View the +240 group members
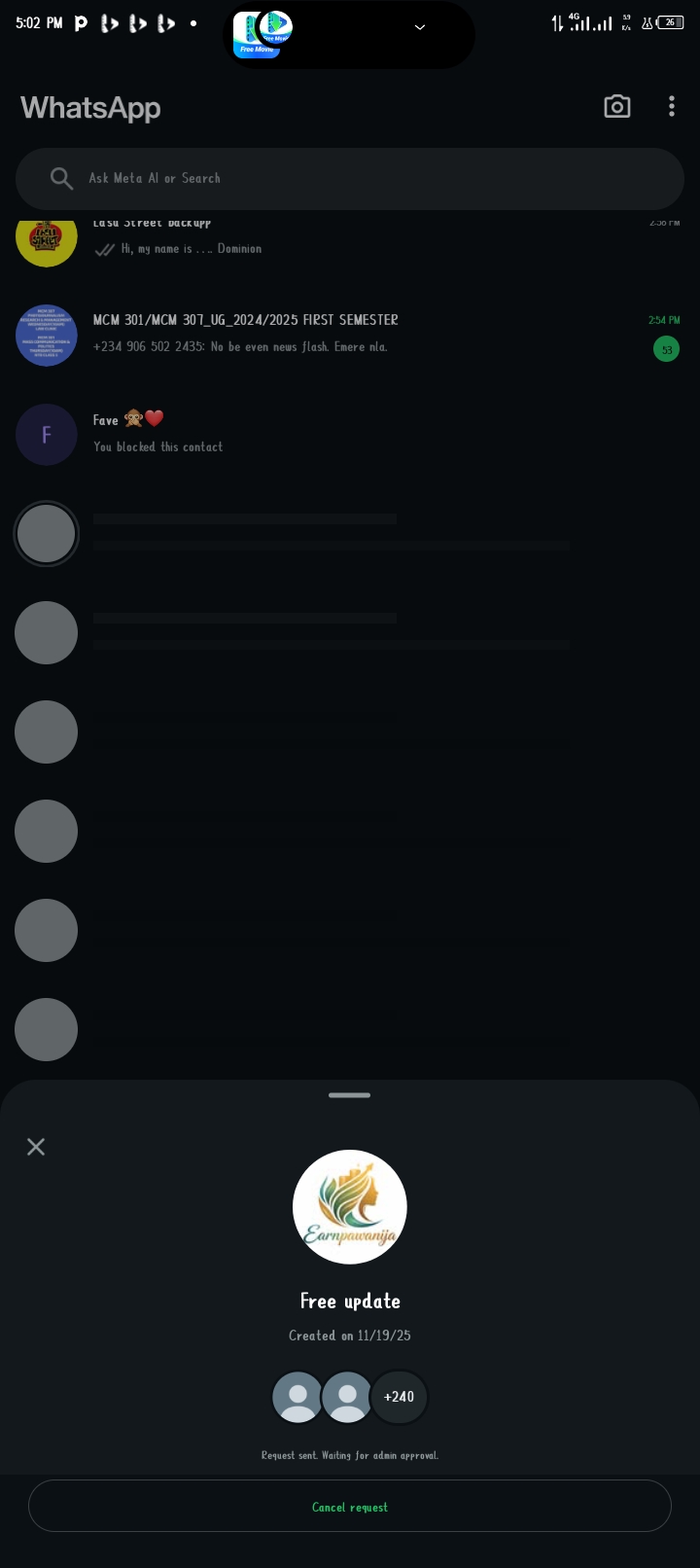The width and height of the screenshot is (700, 1568). (399, 1397)
